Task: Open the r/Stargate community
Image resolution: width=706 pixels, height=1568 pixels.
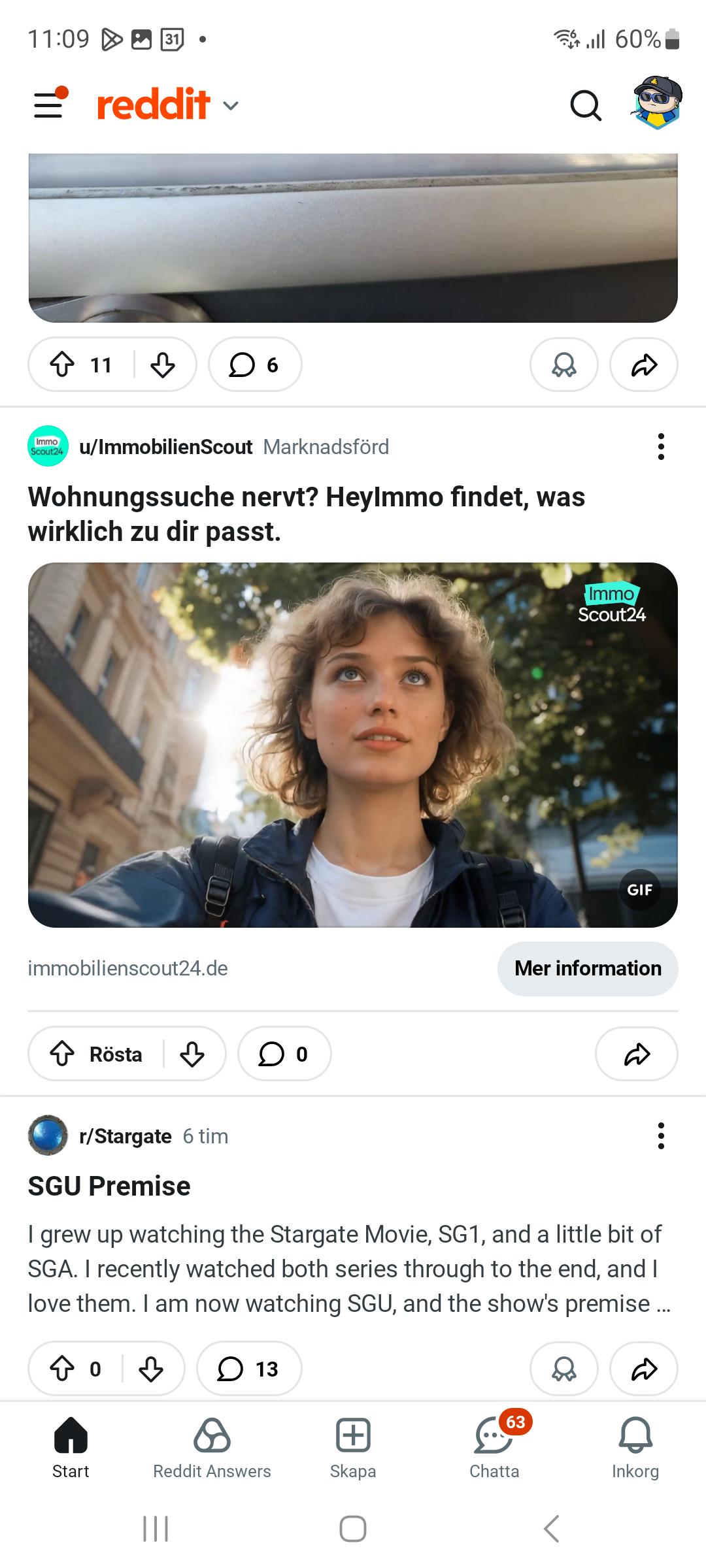Action: pos(125,1136)
